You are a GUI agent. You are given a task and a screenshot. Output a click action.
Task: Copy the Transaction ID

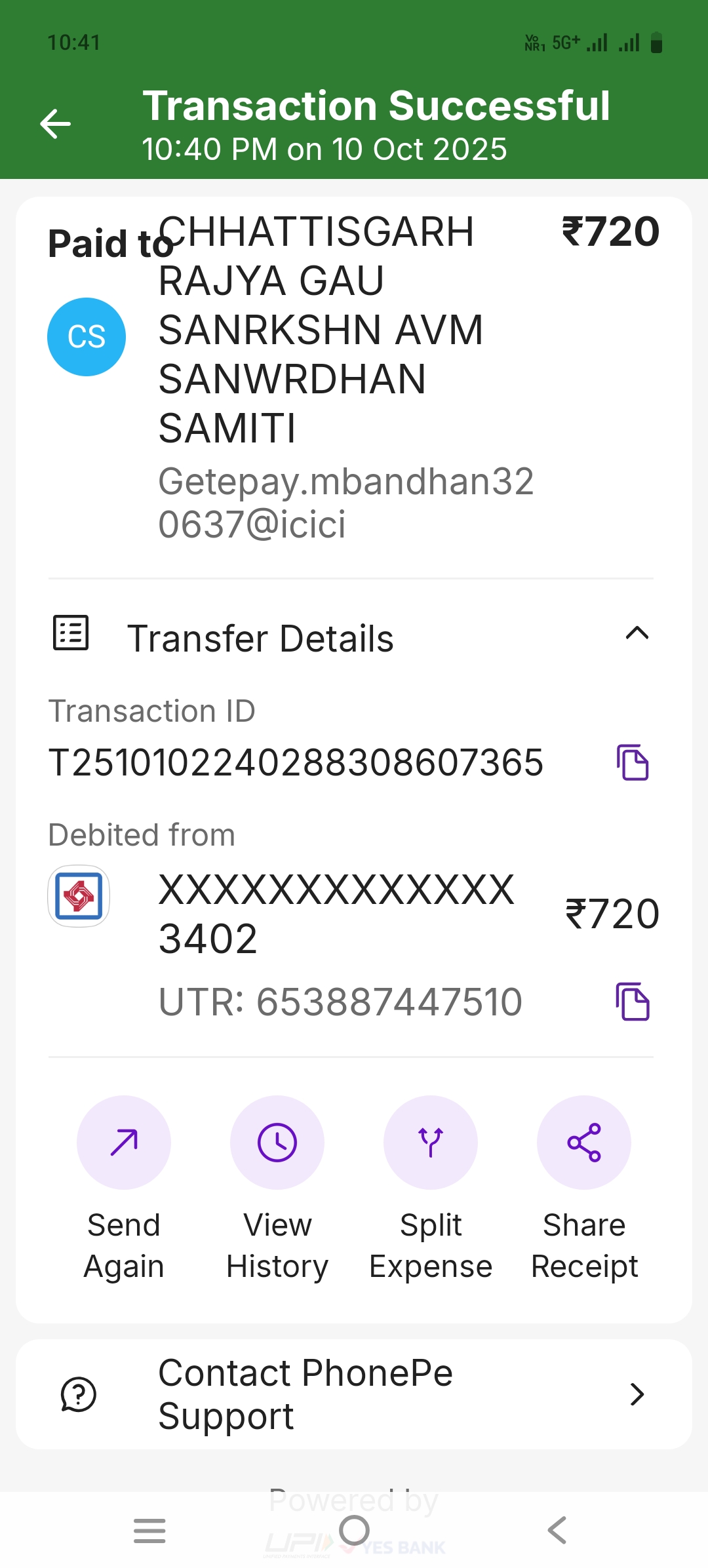coord(633,762)
